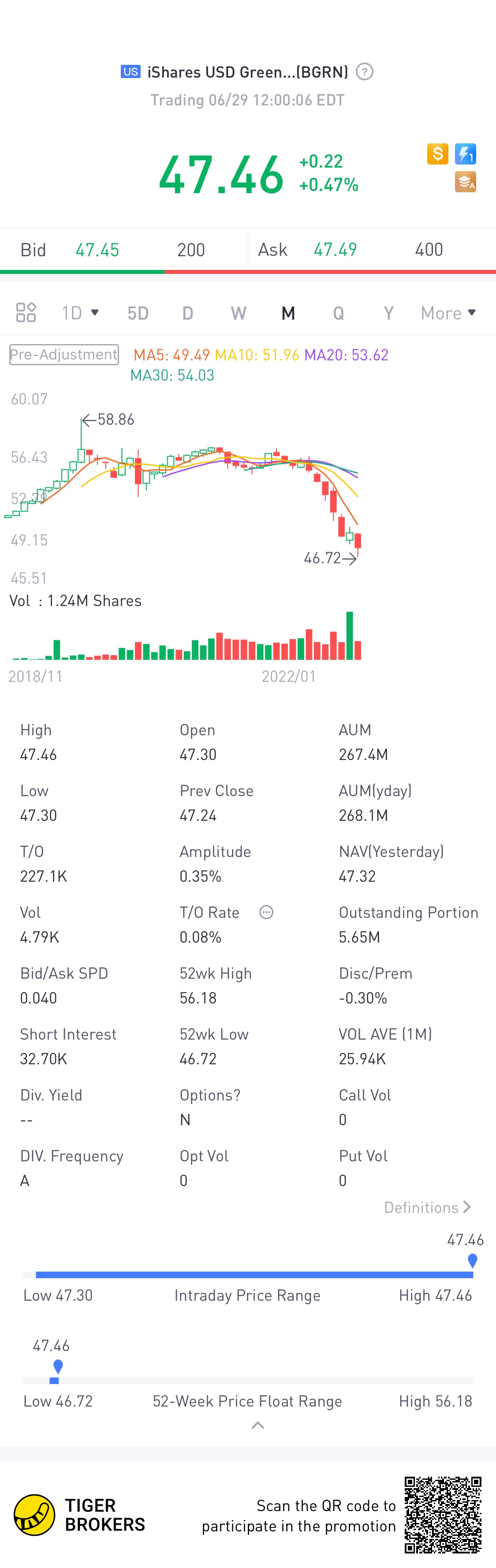Switch to the W weekly chart

238,313
